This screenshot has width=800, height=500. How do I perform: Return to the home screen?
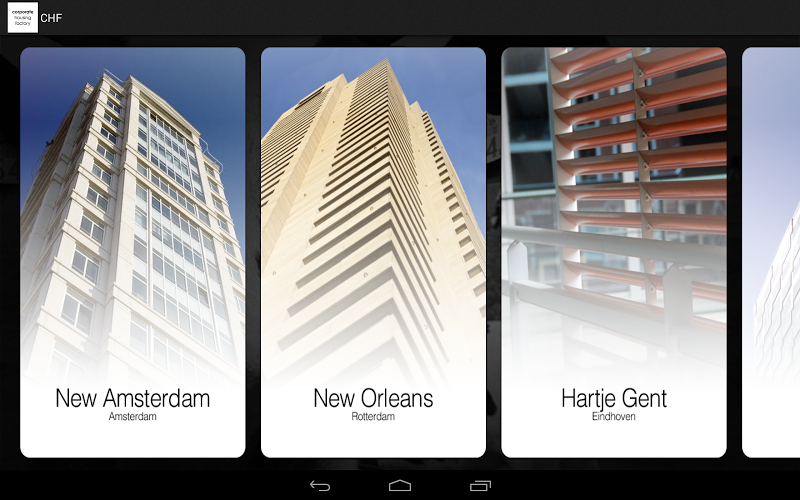click(400, 485)
